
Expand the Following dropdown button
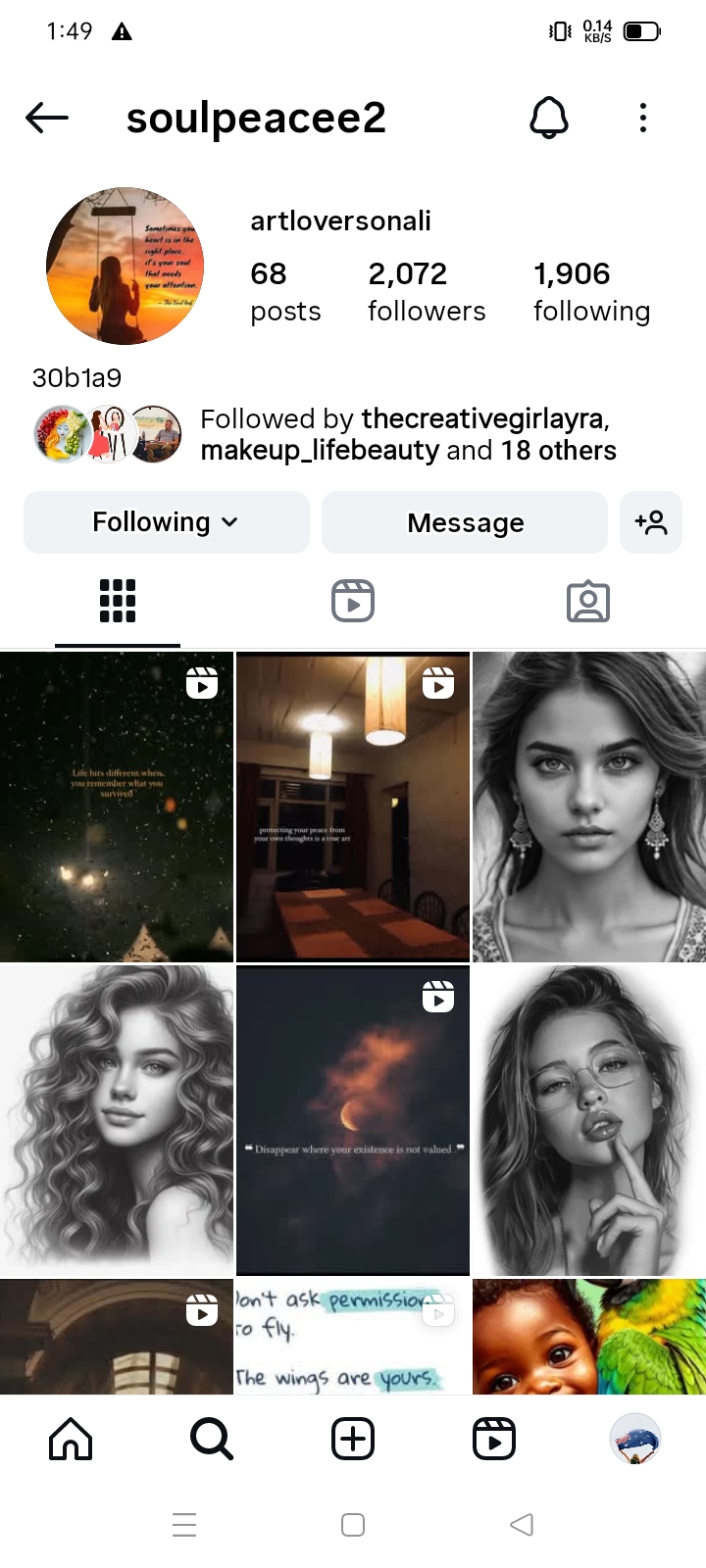166,522
